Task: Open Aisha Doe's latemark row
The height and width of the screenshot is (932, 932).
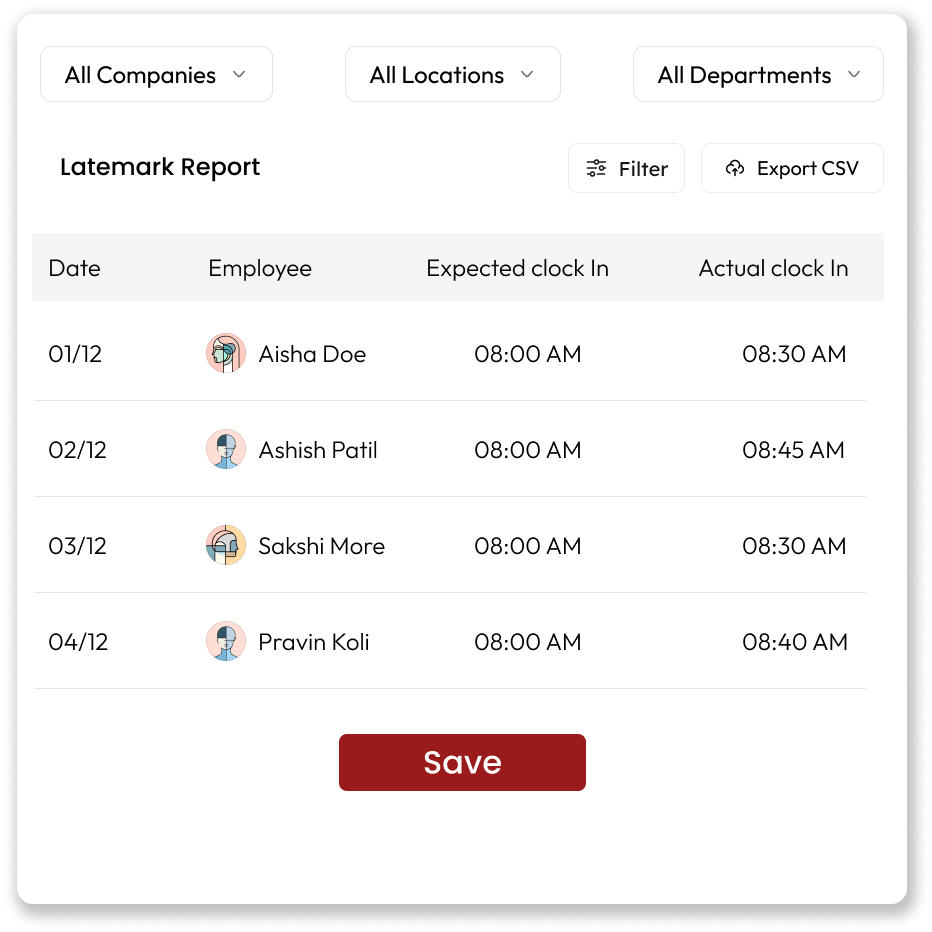Action: [x=451, y=354]
